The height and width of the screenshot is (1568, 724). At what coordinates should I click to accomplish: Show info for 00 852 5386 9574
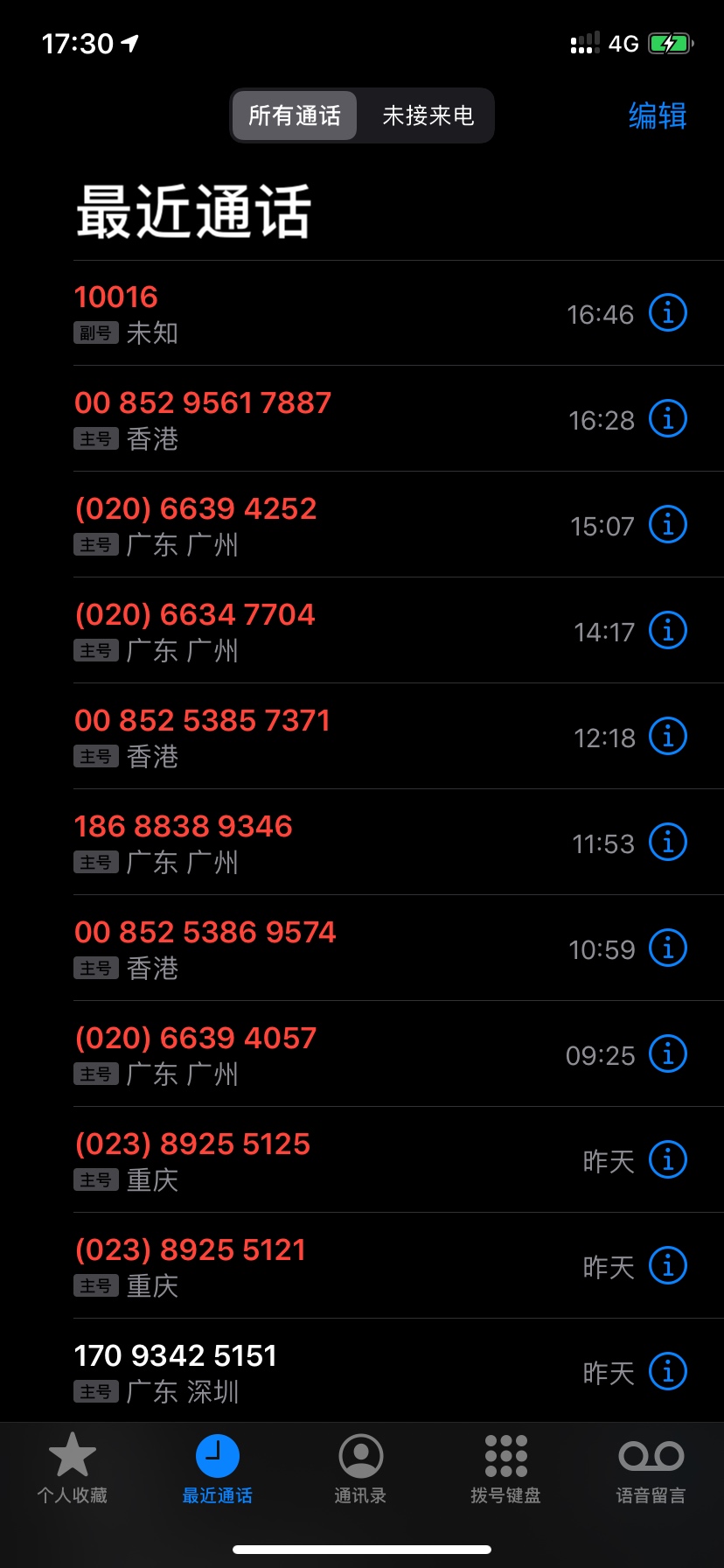(x=668, y=948)
